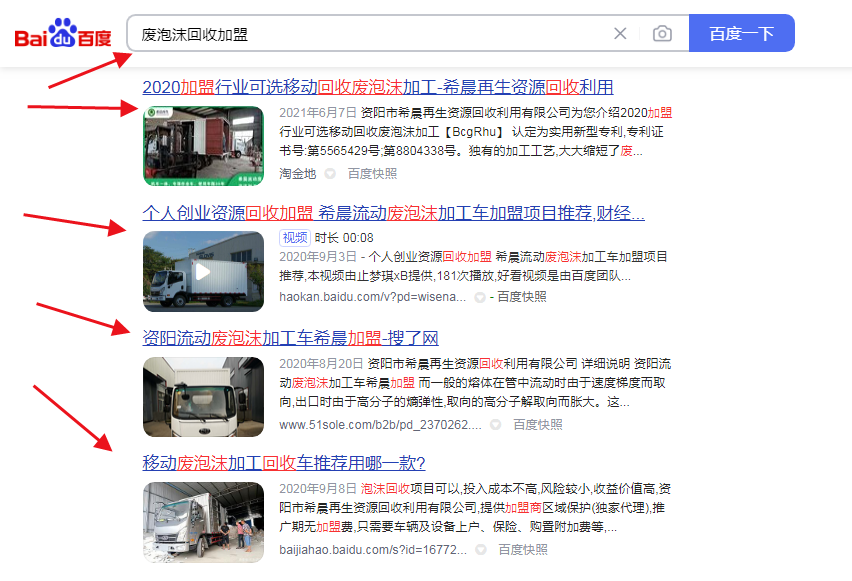Open the result 移动废泡沫加工回收车推荐用哪一款?
Image resolution: width=852 pixels, height=581 pixels.
pos(284,463)
